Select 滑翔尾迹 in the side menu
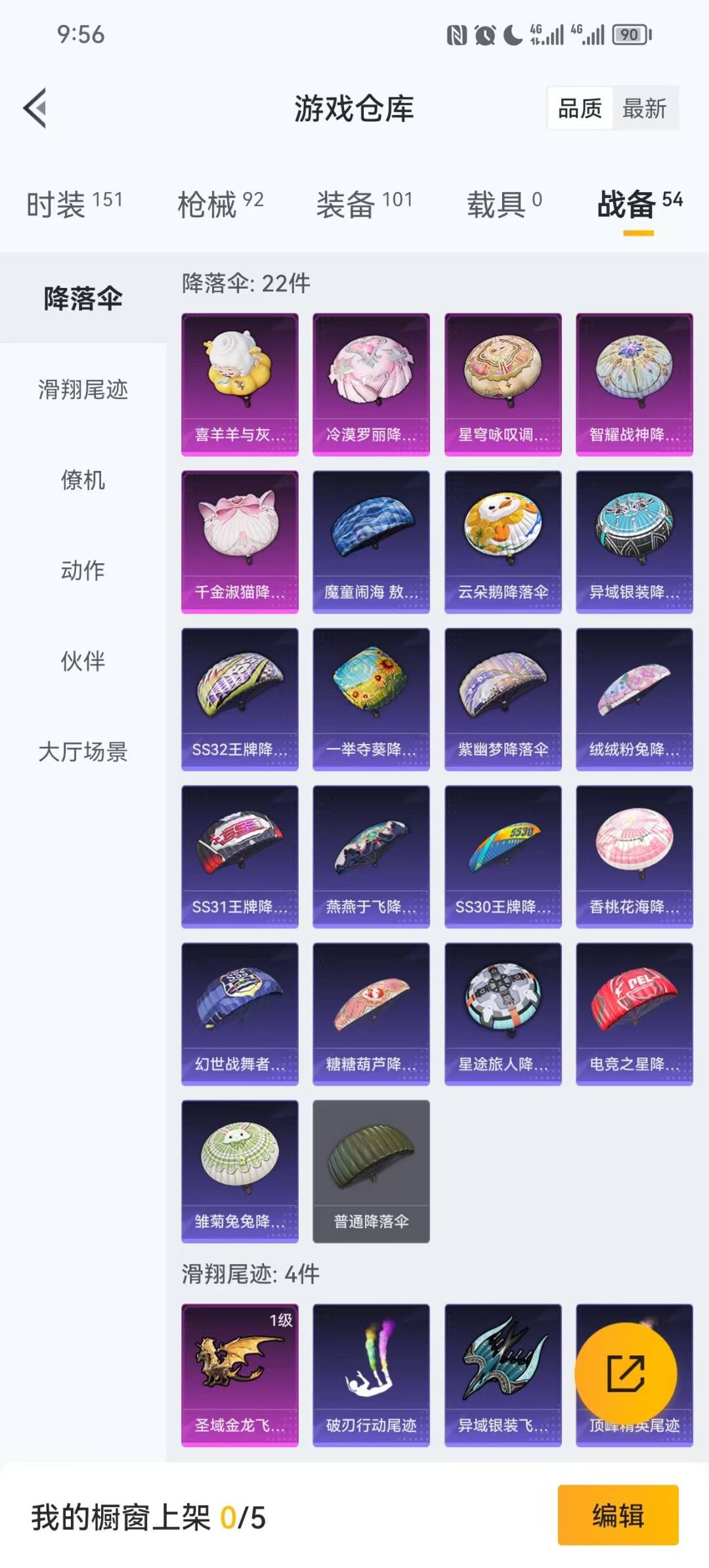Viewport: 709px width, 1568px height. coord(83,390)
